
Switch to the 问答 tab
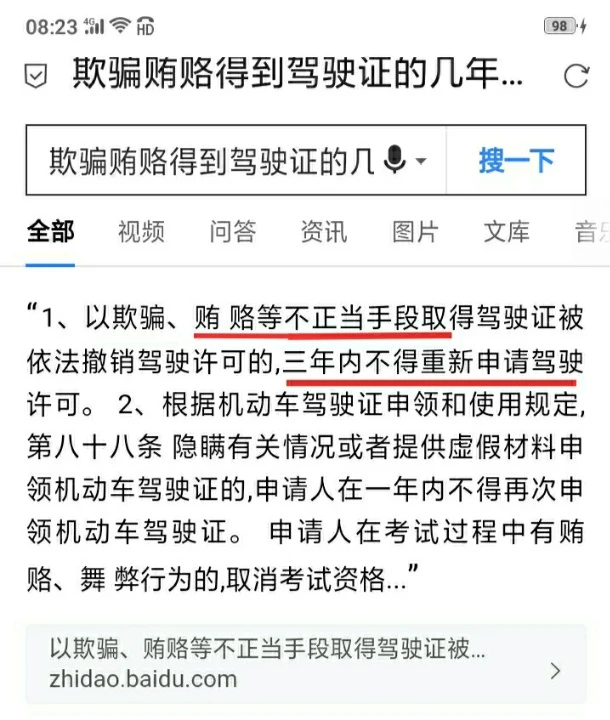tap(232, 232)
